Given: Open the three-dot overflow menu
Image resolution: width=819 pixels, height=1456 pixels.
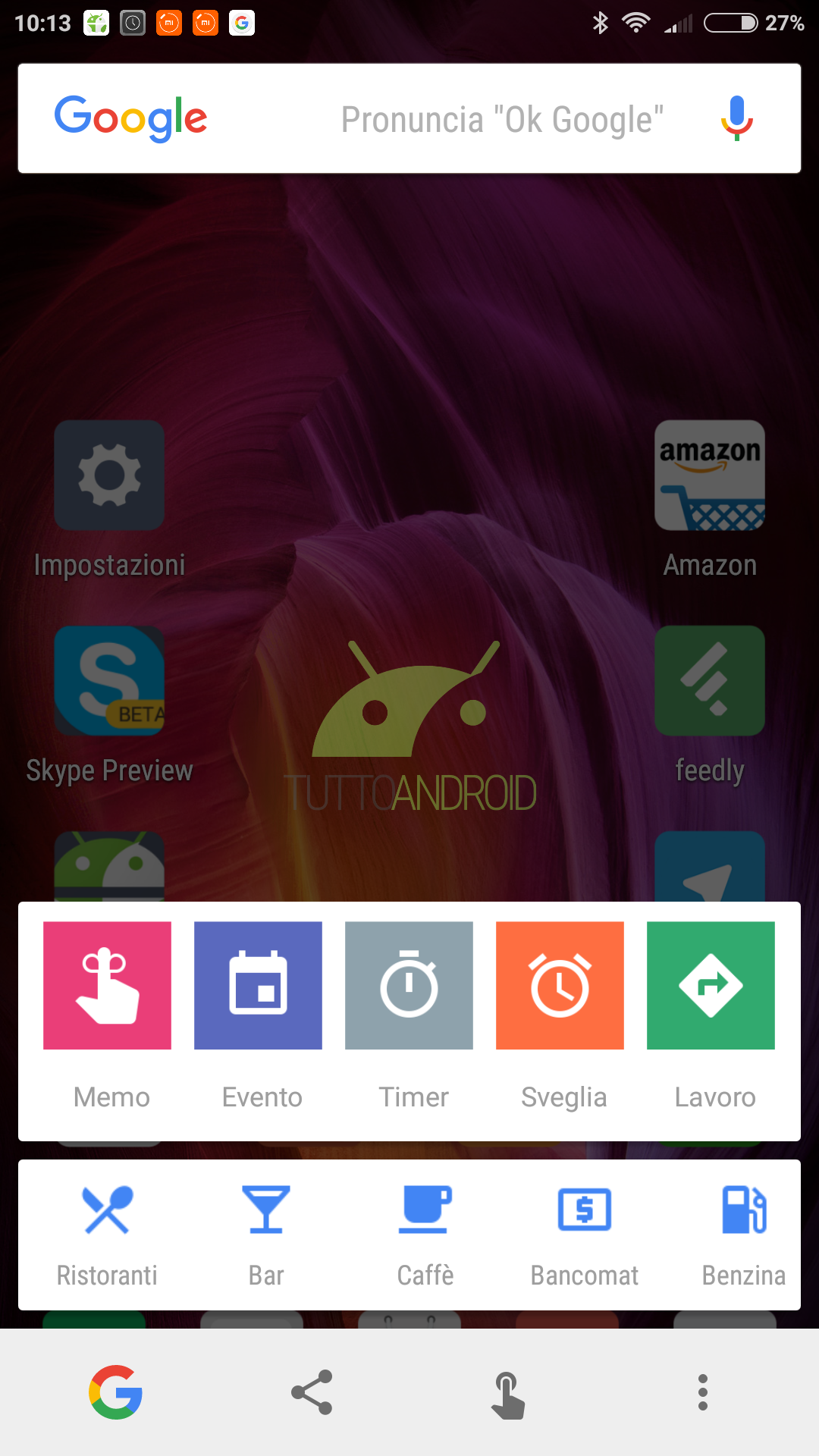Looking at the screenshot, I should tap(703, 1392).
